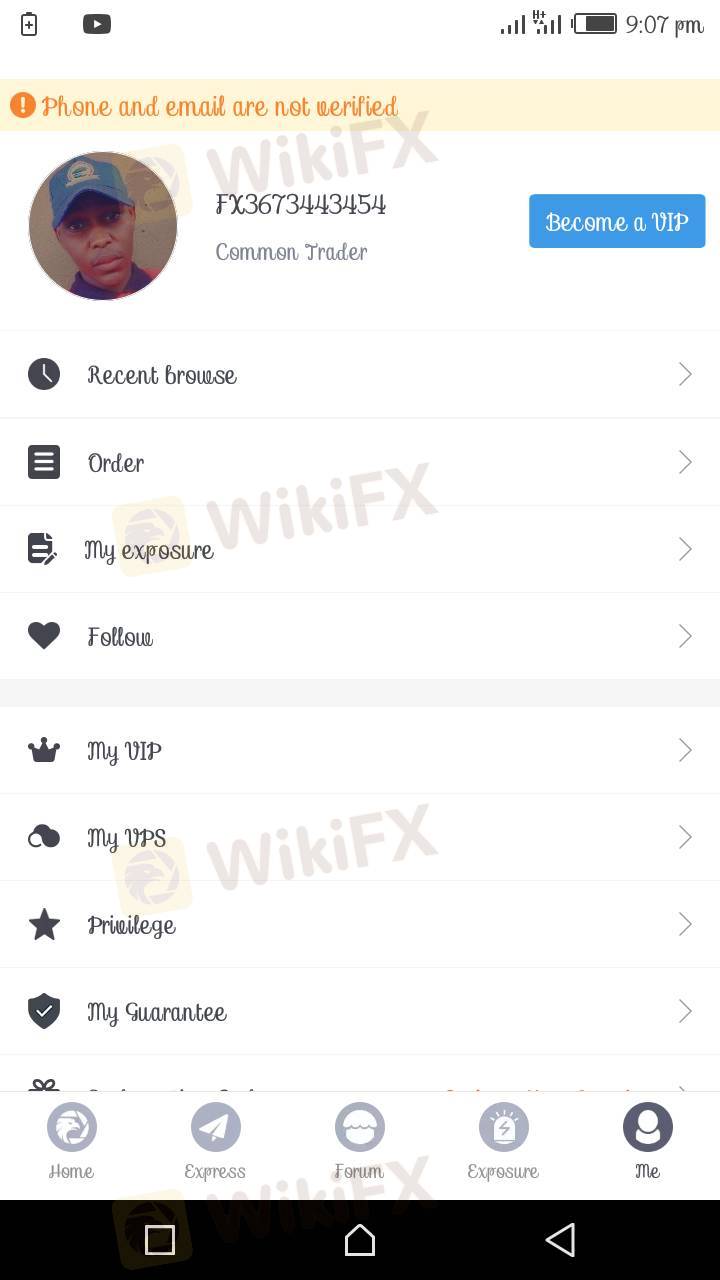Screen dimensions: 720x1280
Task: Switch to the Home tab
Action: 72,1142
